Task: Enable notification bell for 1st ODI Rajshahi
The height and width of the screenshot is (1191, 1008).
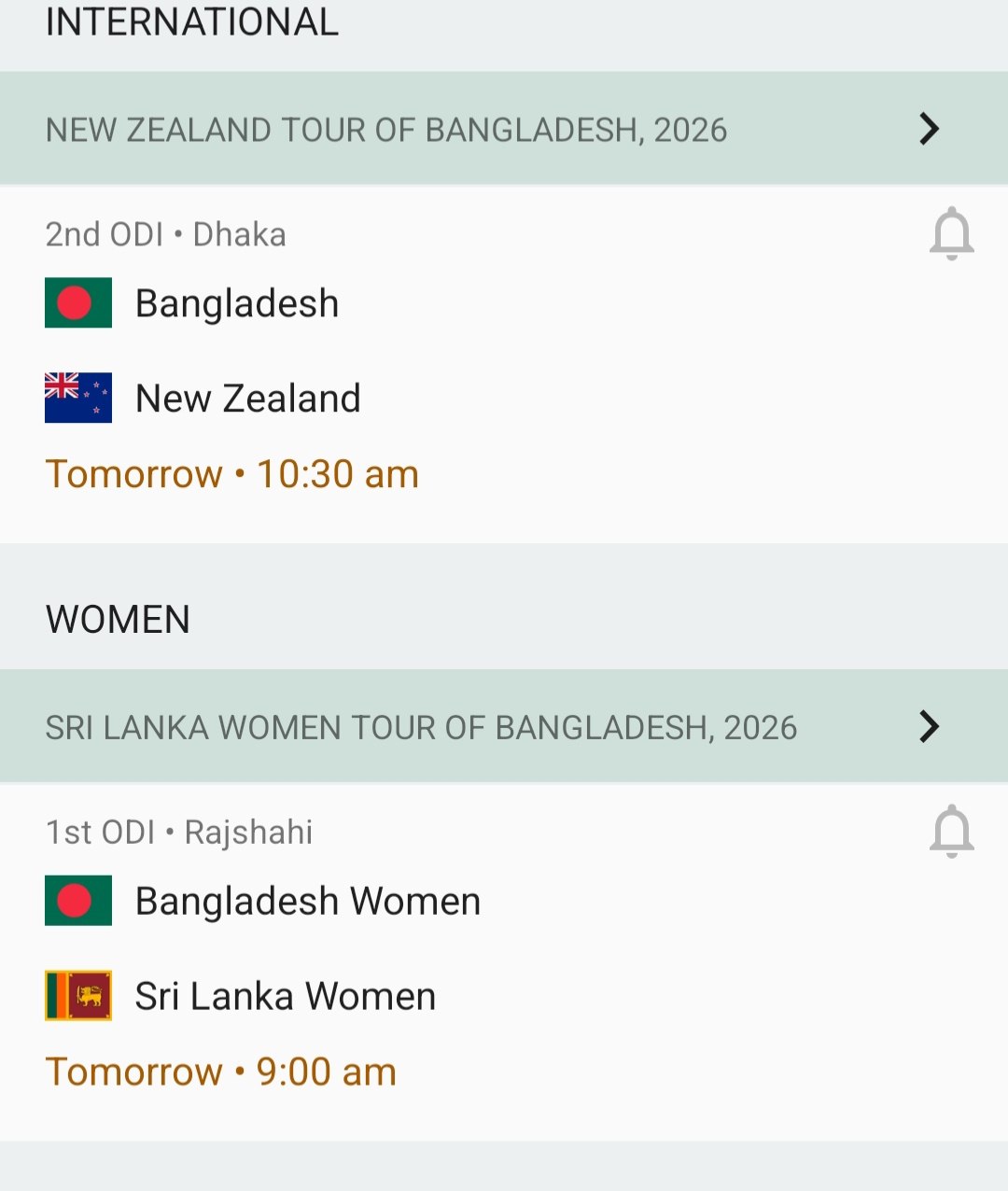Action: 951,831
